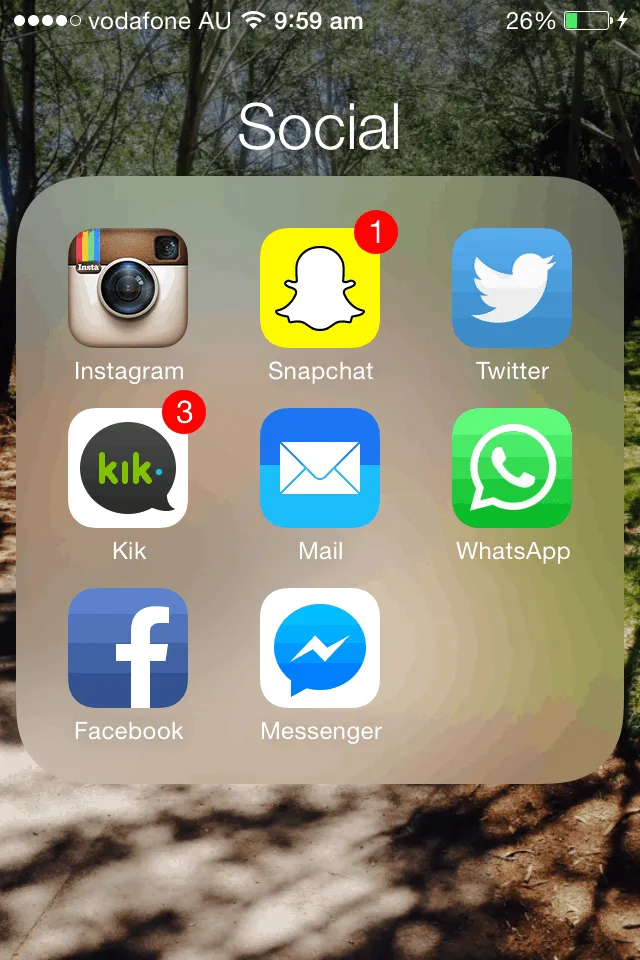Viewport: 640px width, 960px height.
Task: Open Kik with three unread messages
Action: click(x=128, y=468)
